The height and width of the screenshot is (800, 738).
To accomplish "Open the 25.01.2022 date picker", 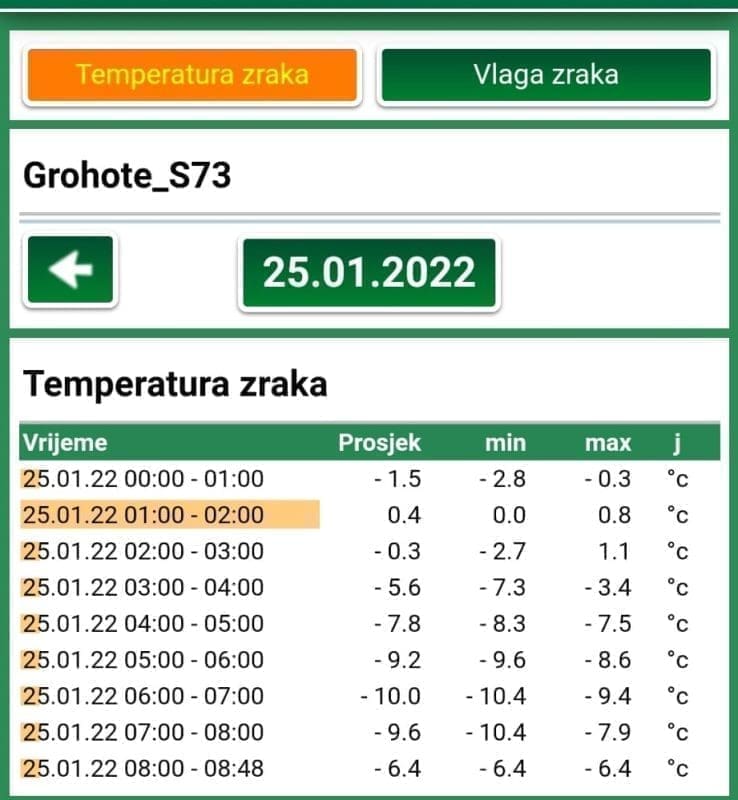I will (x=368, y=273).
